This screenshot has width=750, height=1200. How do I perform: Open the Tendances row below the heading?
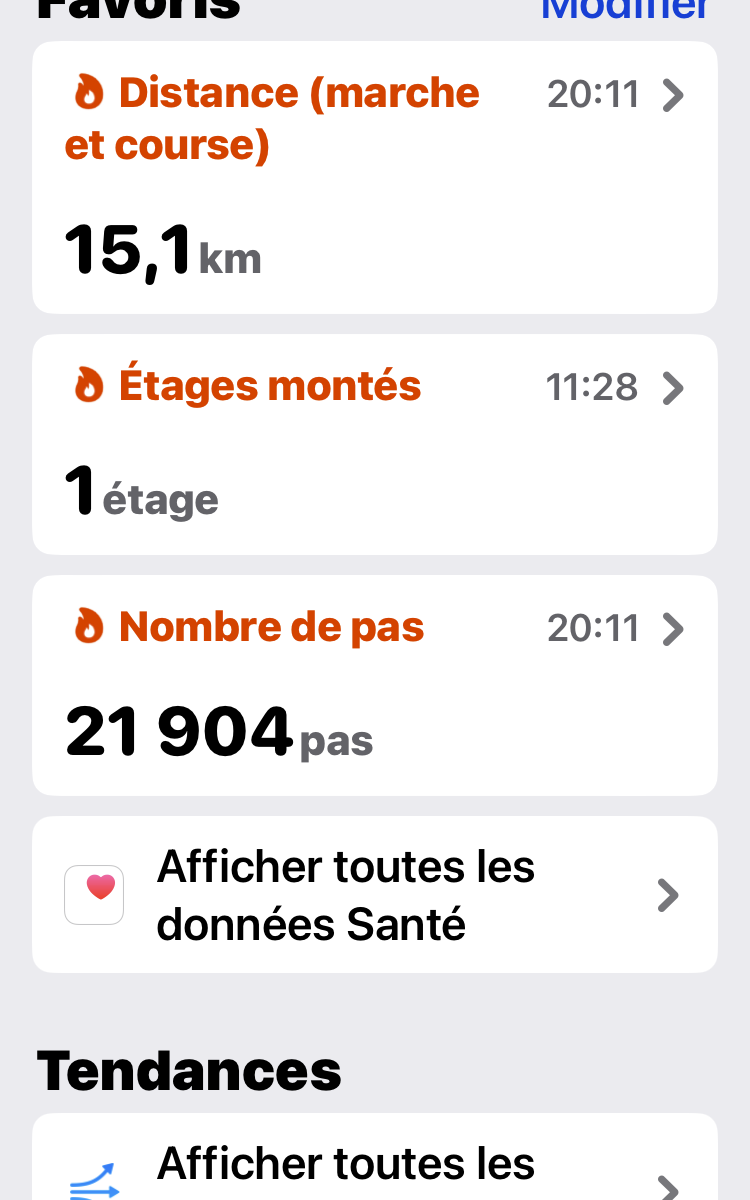pyautogui.click(x=375, y=1157)
